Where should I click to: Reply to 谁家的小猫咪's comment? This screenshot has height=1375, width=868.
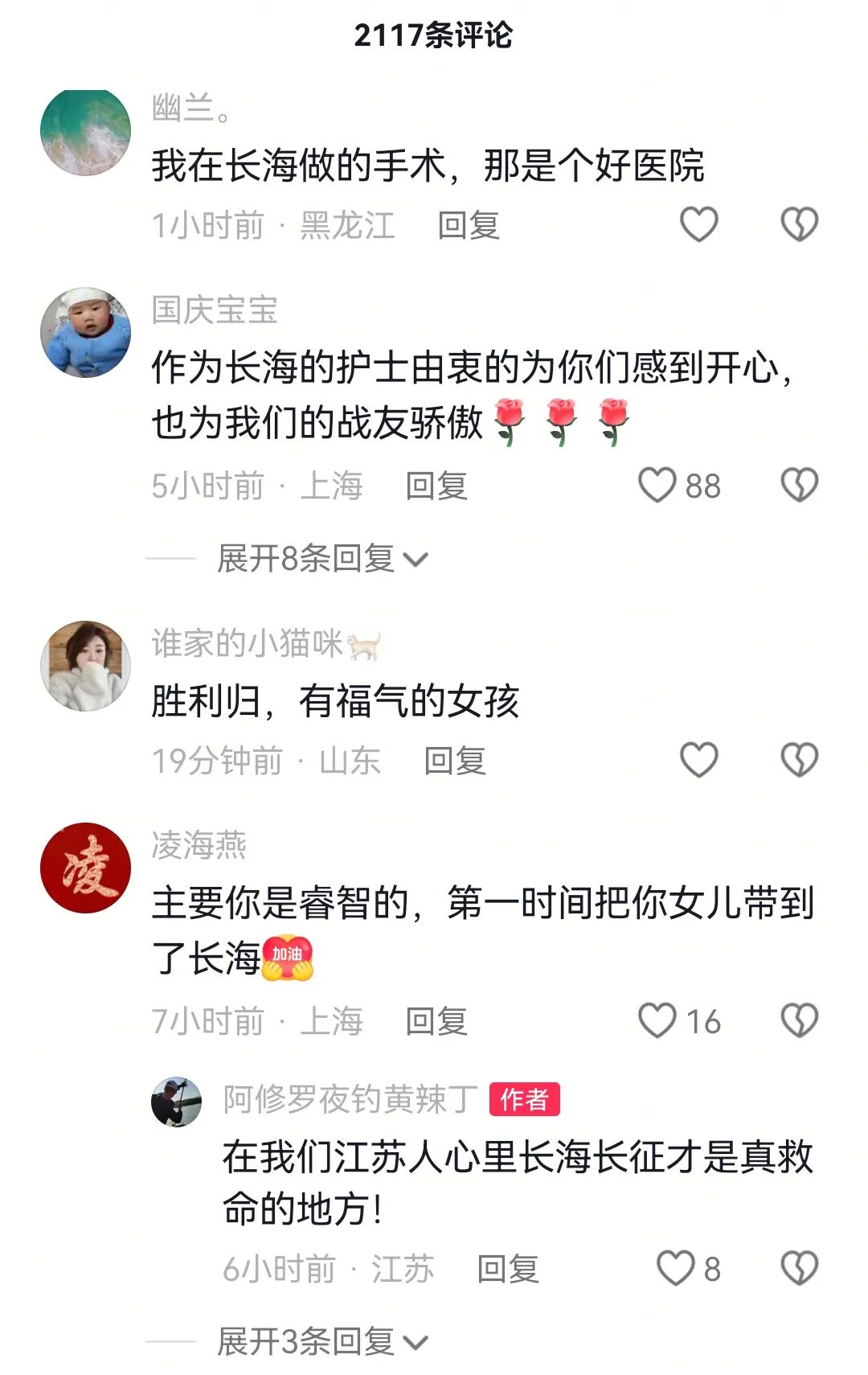click(455, 761)
